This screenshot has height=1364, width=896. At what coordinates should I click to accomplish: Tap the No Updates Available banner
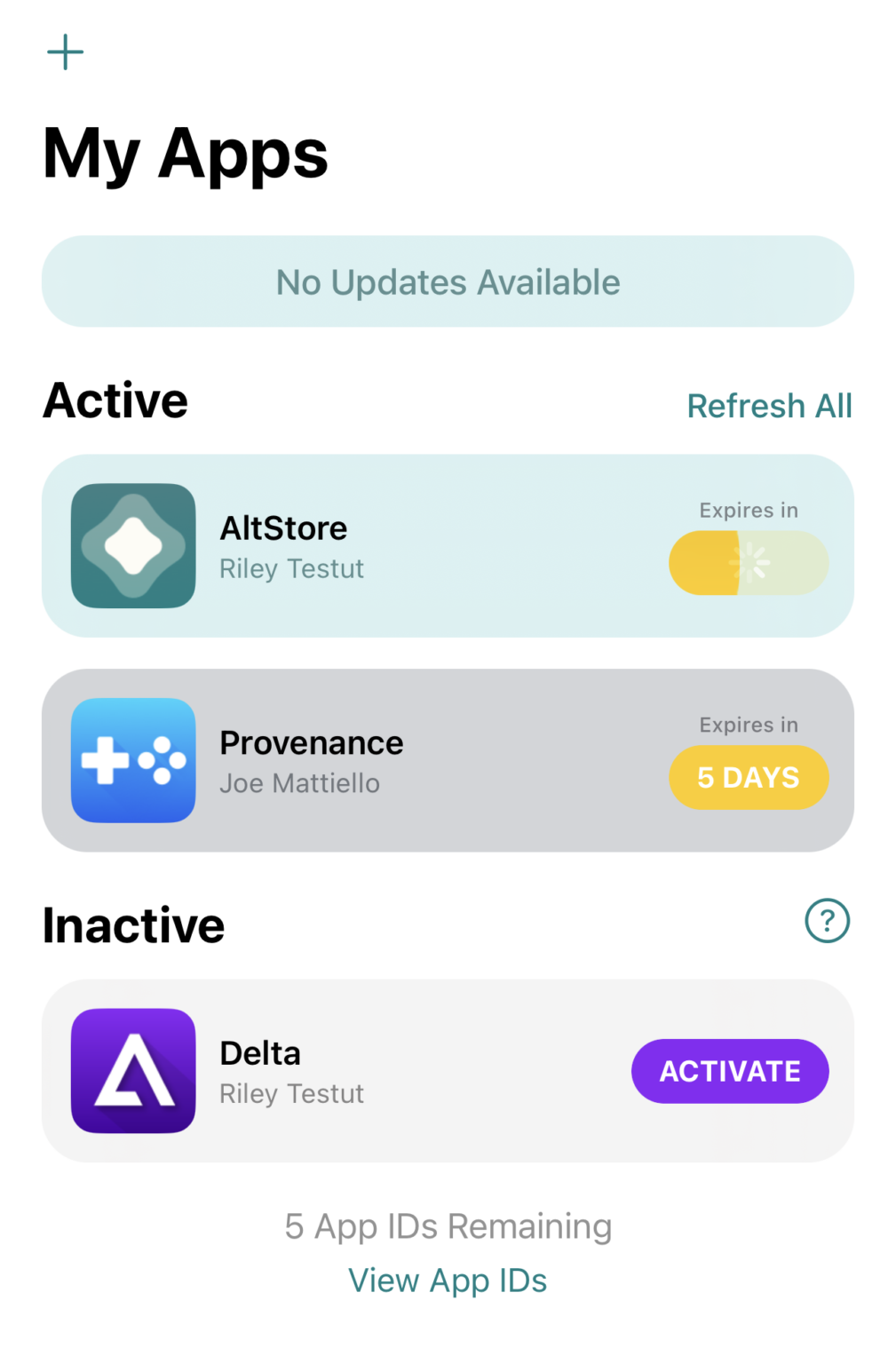448,282
